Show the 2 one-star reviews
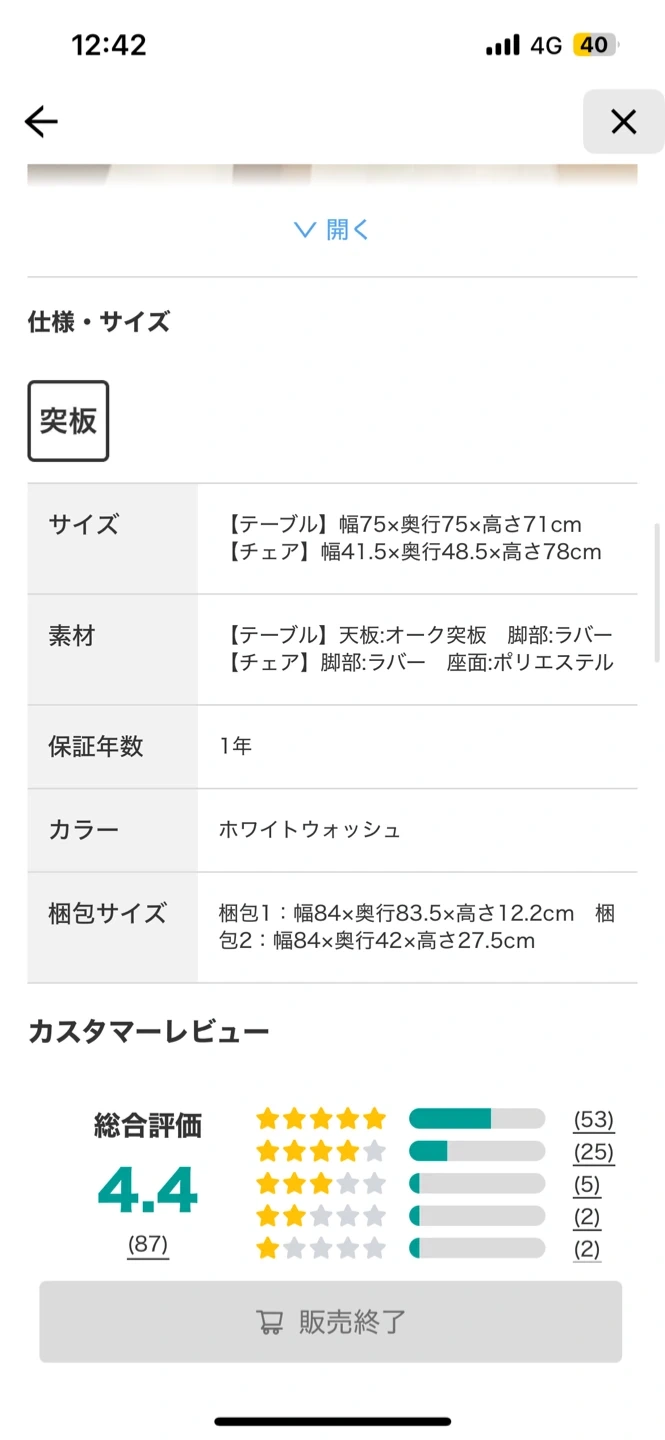Screen dimensions: 665x1440 (x=587, y=1249)
